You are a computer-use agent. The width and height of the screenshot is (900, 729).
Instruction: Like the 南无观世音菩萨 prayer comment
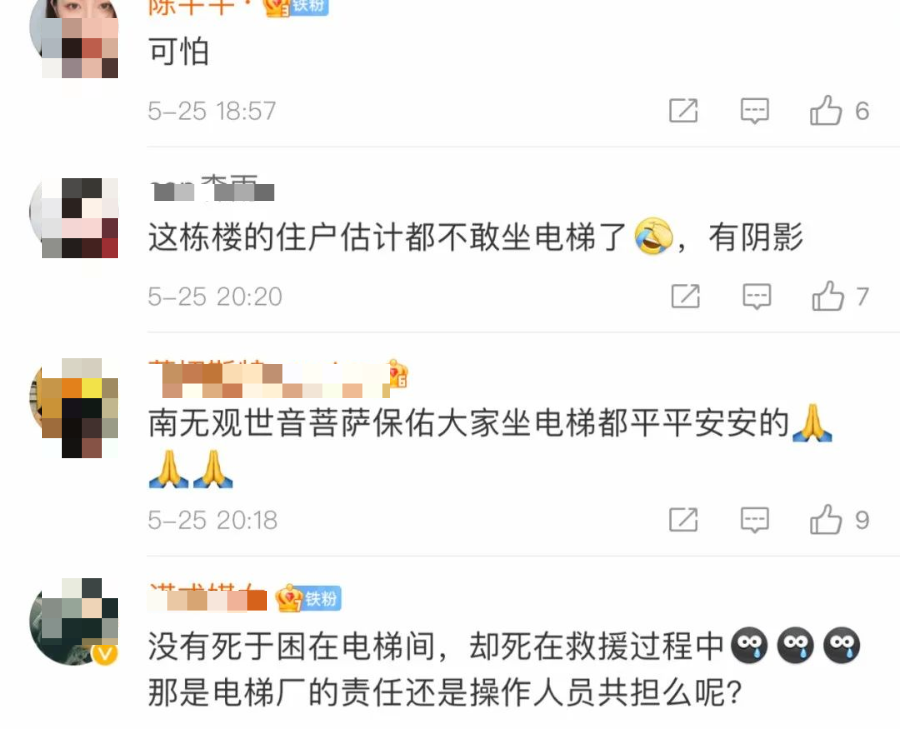click(x=826, y=520)
